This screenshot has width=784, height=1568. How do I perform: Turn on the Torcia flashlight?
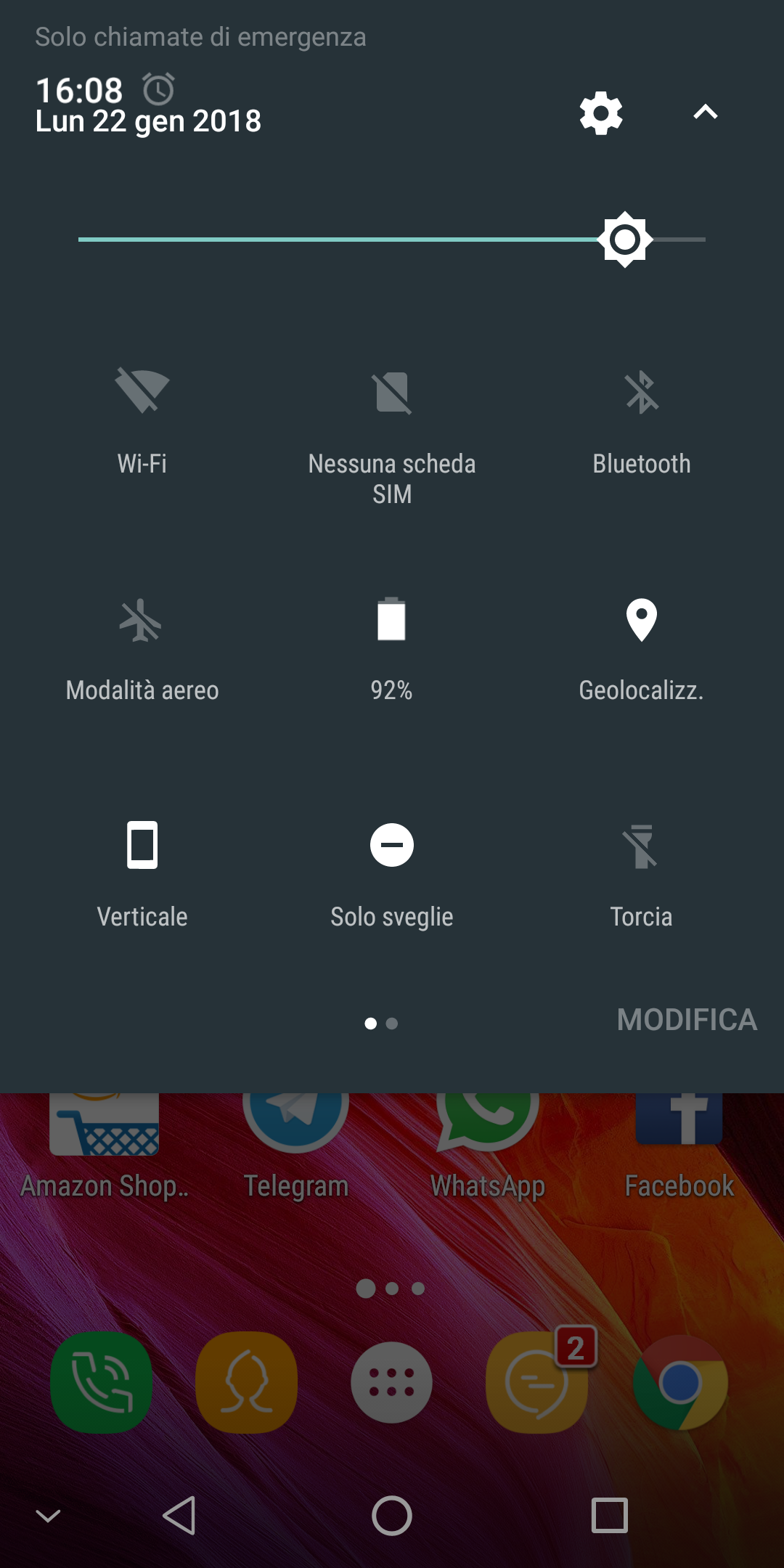[642, 846]
